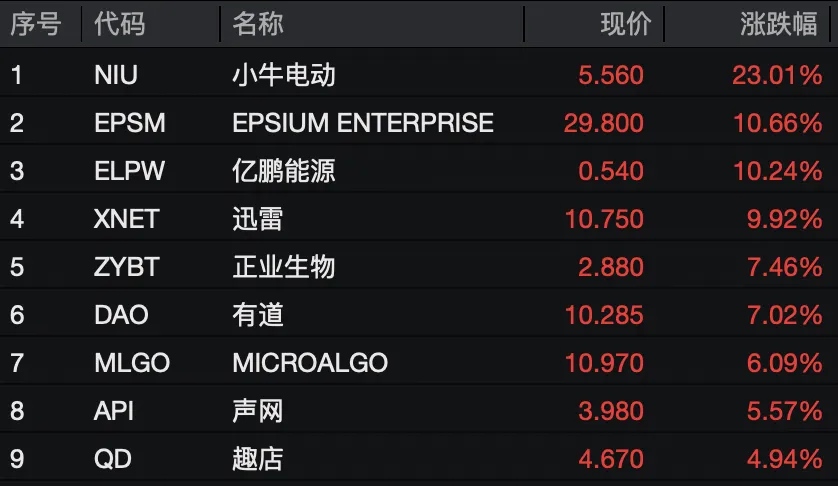Sort the list by 现价 column
This screenshot has height=486, width=838.
click(x=625, y=24)
